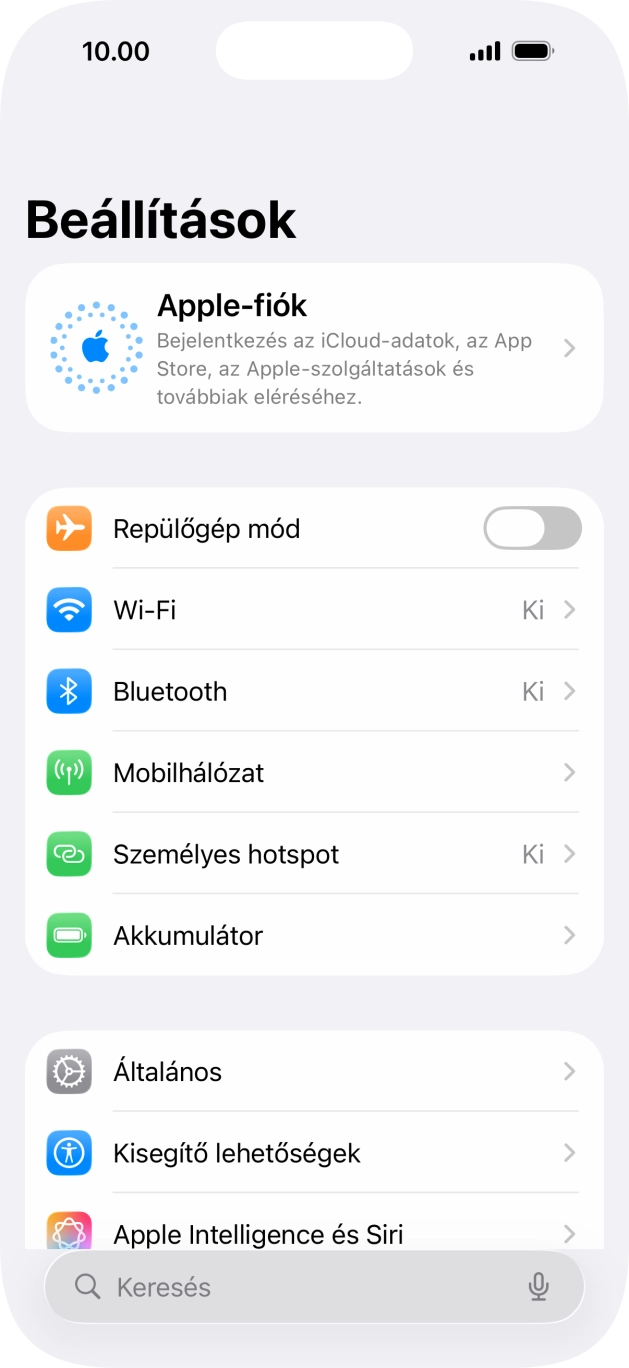The image size is (629, 1368).
Task: Open Mobilhálózat settings
Action: pos(314,773)
